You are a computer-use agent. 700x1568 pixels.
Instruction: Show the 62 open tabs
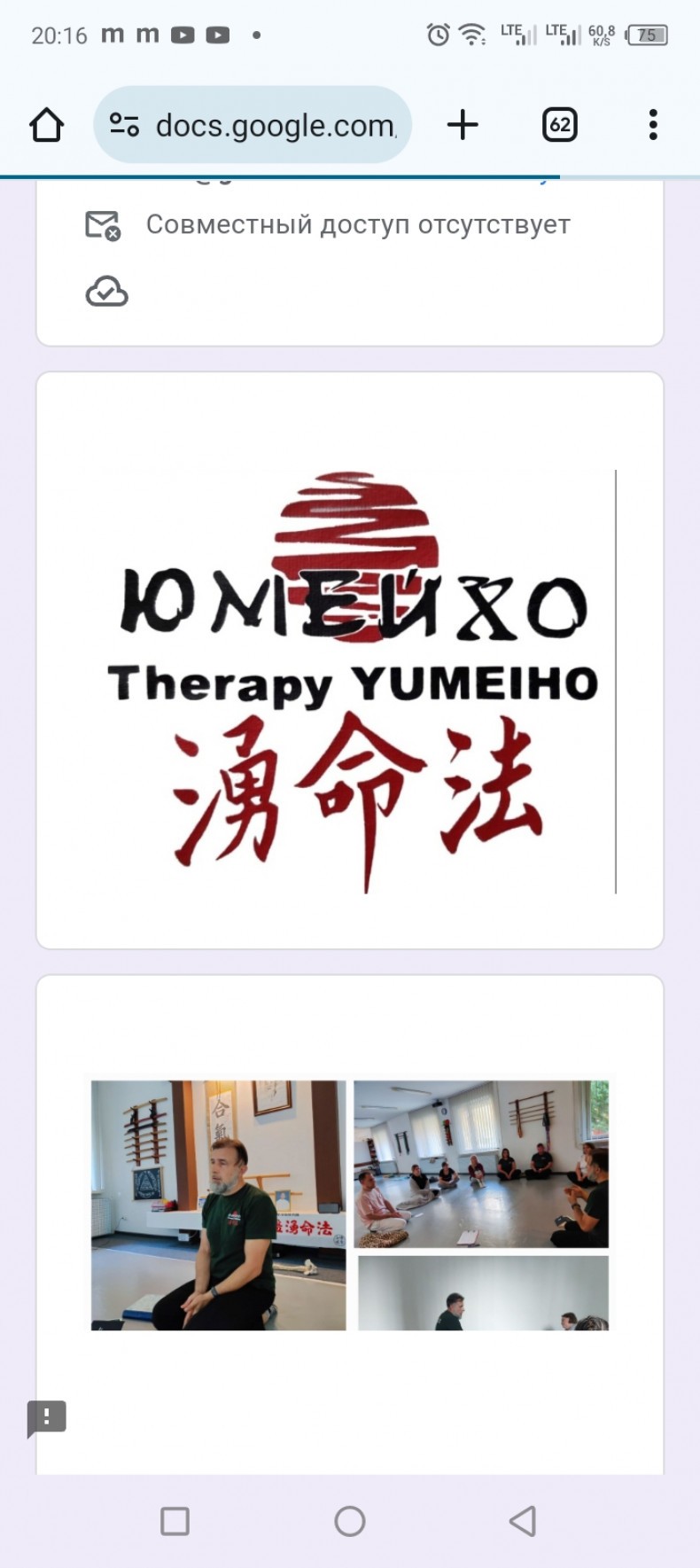tap(559, 125)
